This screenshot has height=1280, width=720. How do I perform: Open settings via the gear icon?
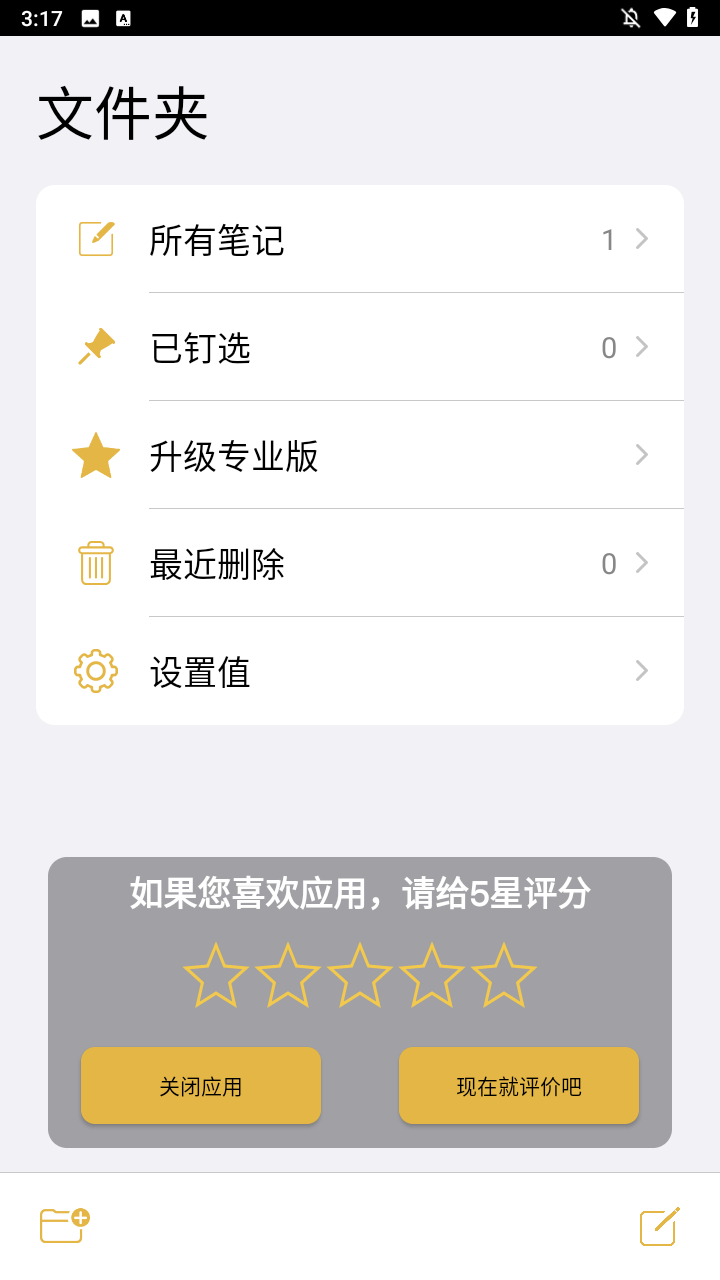click(95, 671)
